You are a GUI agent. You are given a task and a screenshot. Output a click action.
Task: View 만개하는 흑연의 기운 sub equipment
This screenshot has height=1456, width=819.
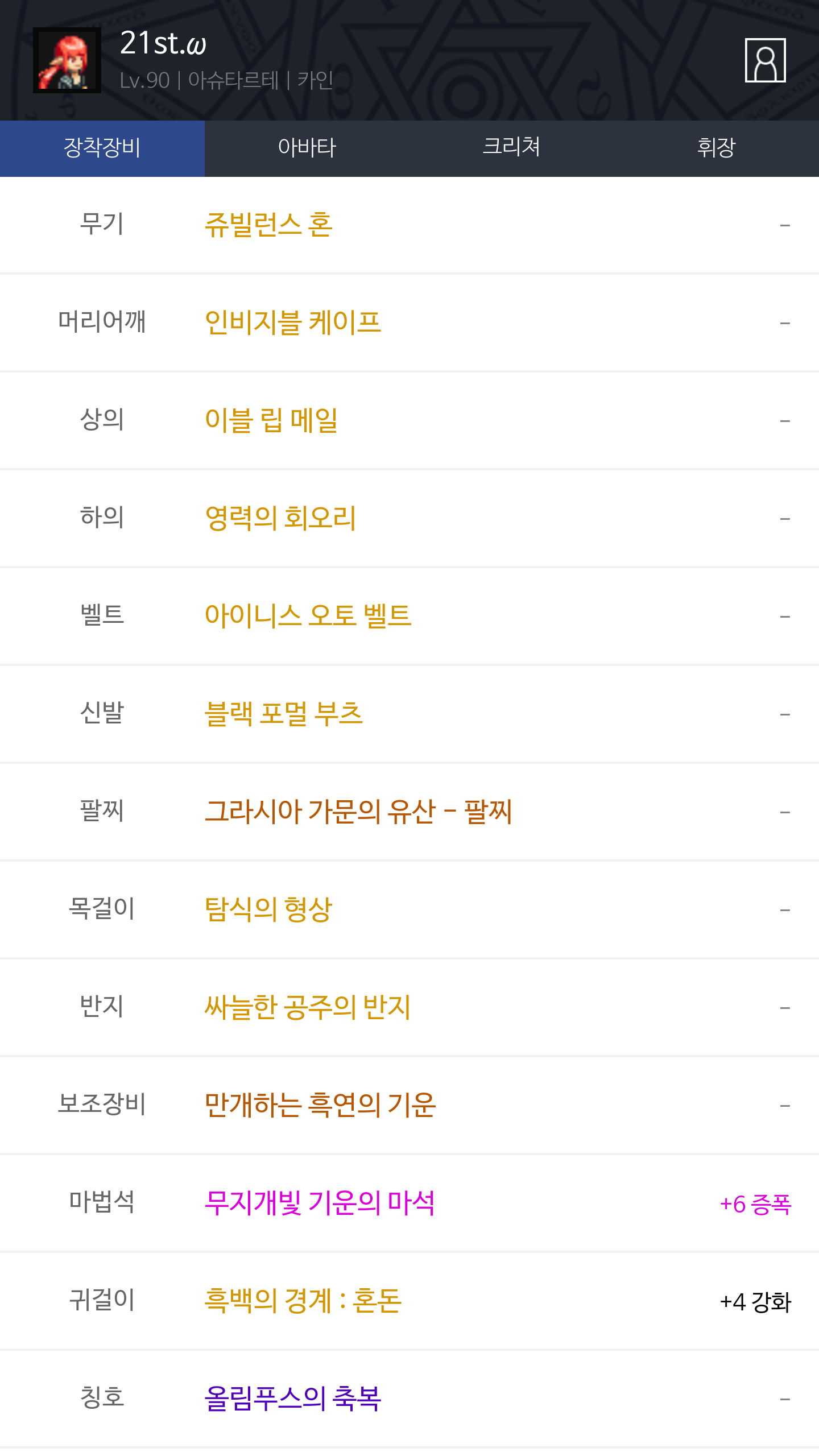click(x=320, y=1105)
